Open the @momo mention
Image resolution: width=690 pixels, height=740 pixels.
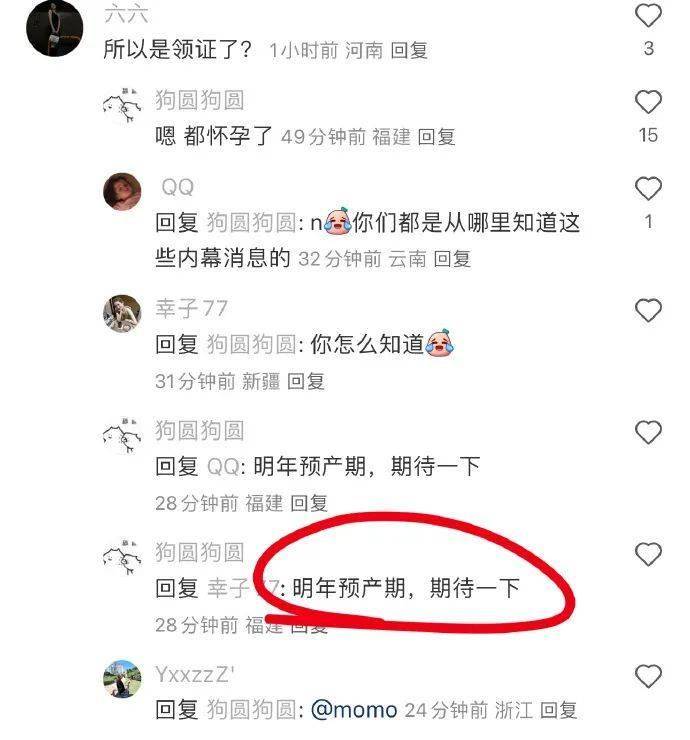354,711
